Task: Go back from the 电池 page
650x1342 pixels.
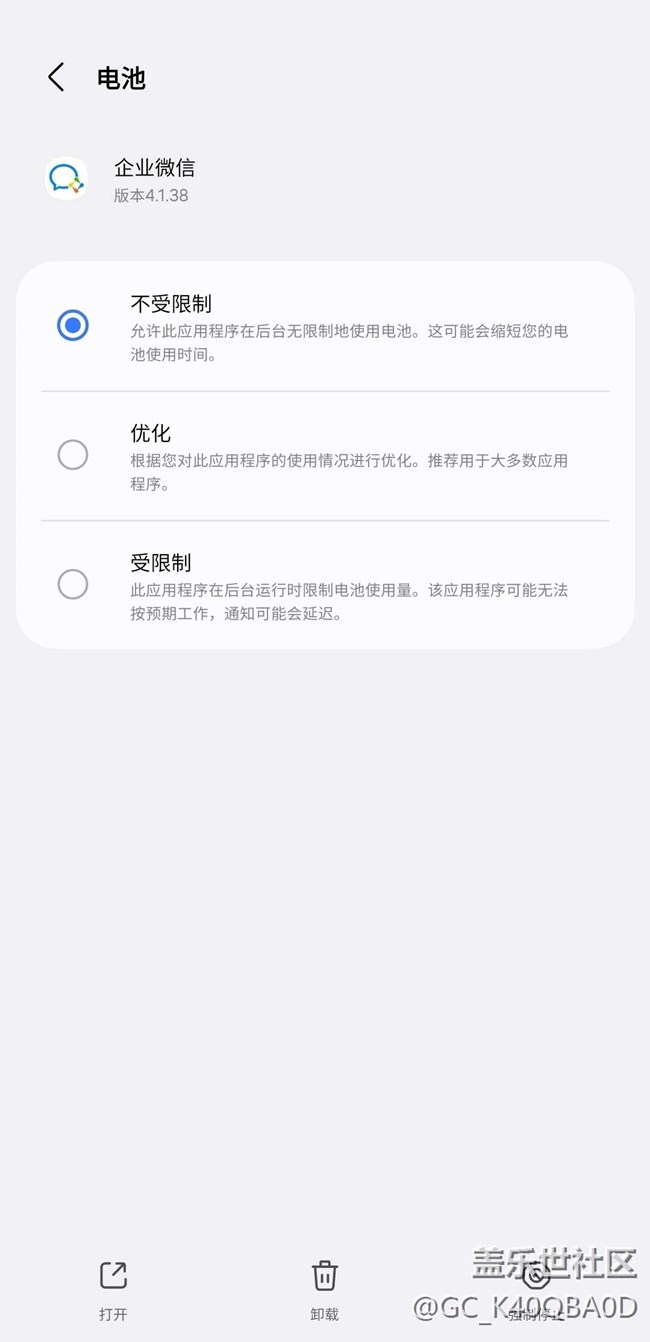Action: click(56, 78)
